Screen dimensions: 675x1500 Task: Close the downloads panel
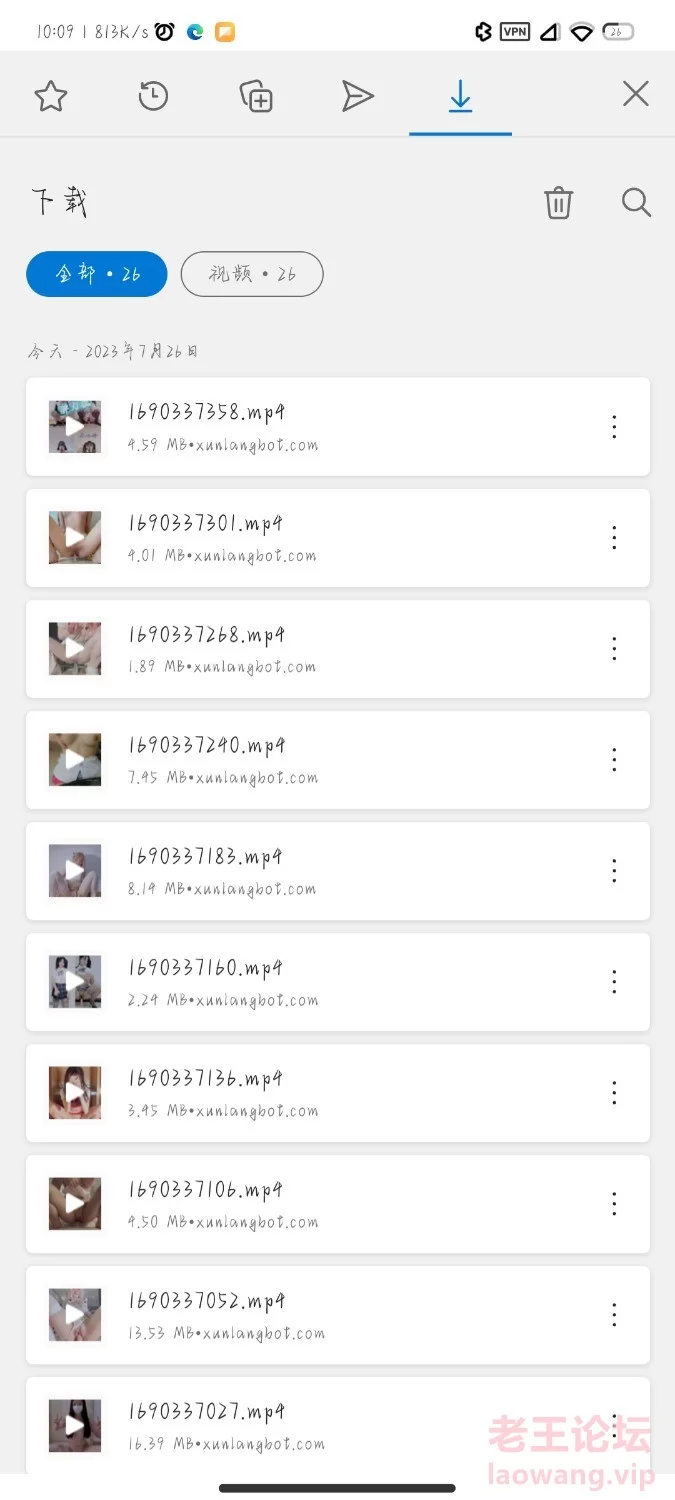click(x=635, y=94)
